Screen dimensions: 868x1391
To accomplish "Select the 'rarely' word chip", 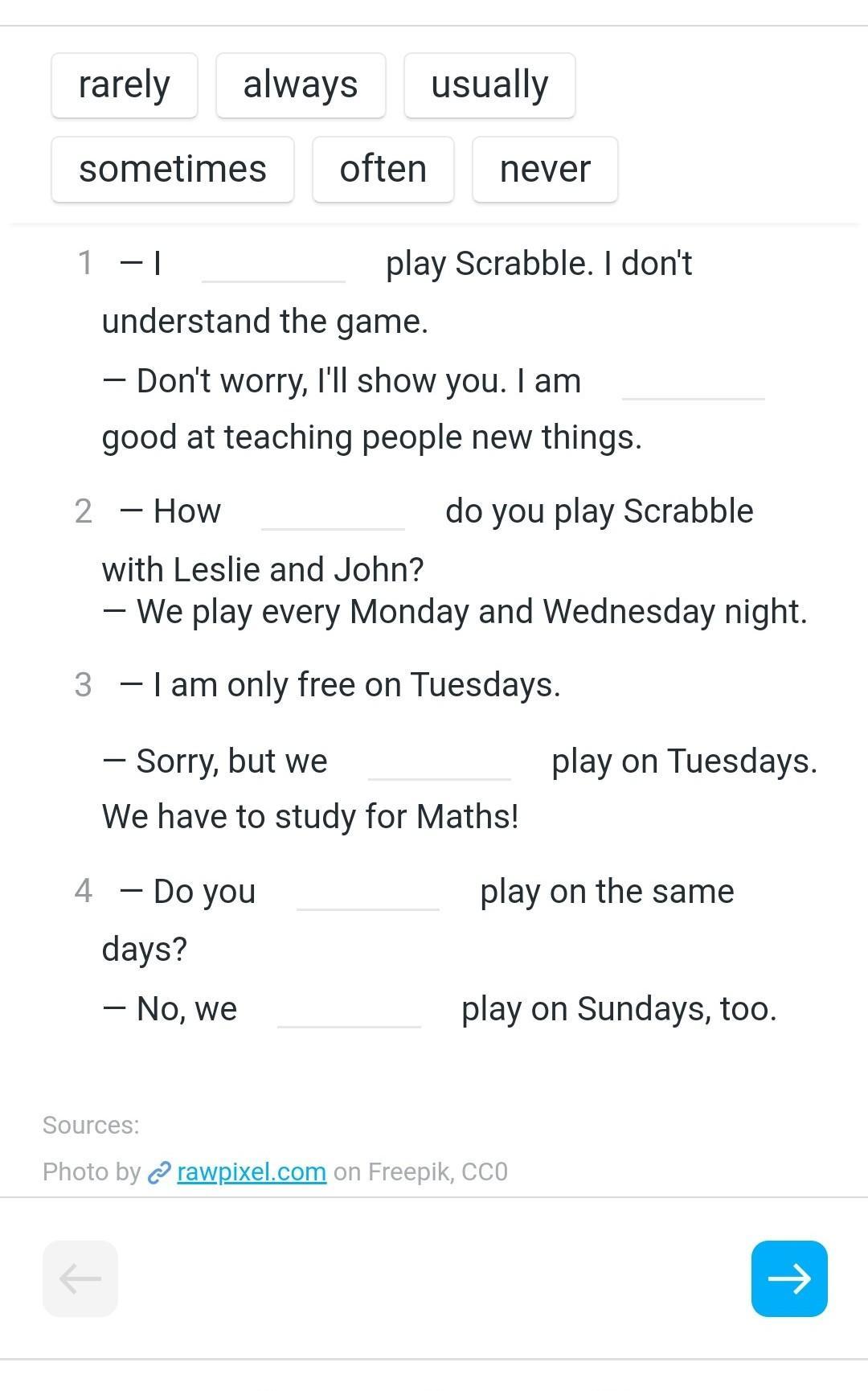I will (125, 85).
